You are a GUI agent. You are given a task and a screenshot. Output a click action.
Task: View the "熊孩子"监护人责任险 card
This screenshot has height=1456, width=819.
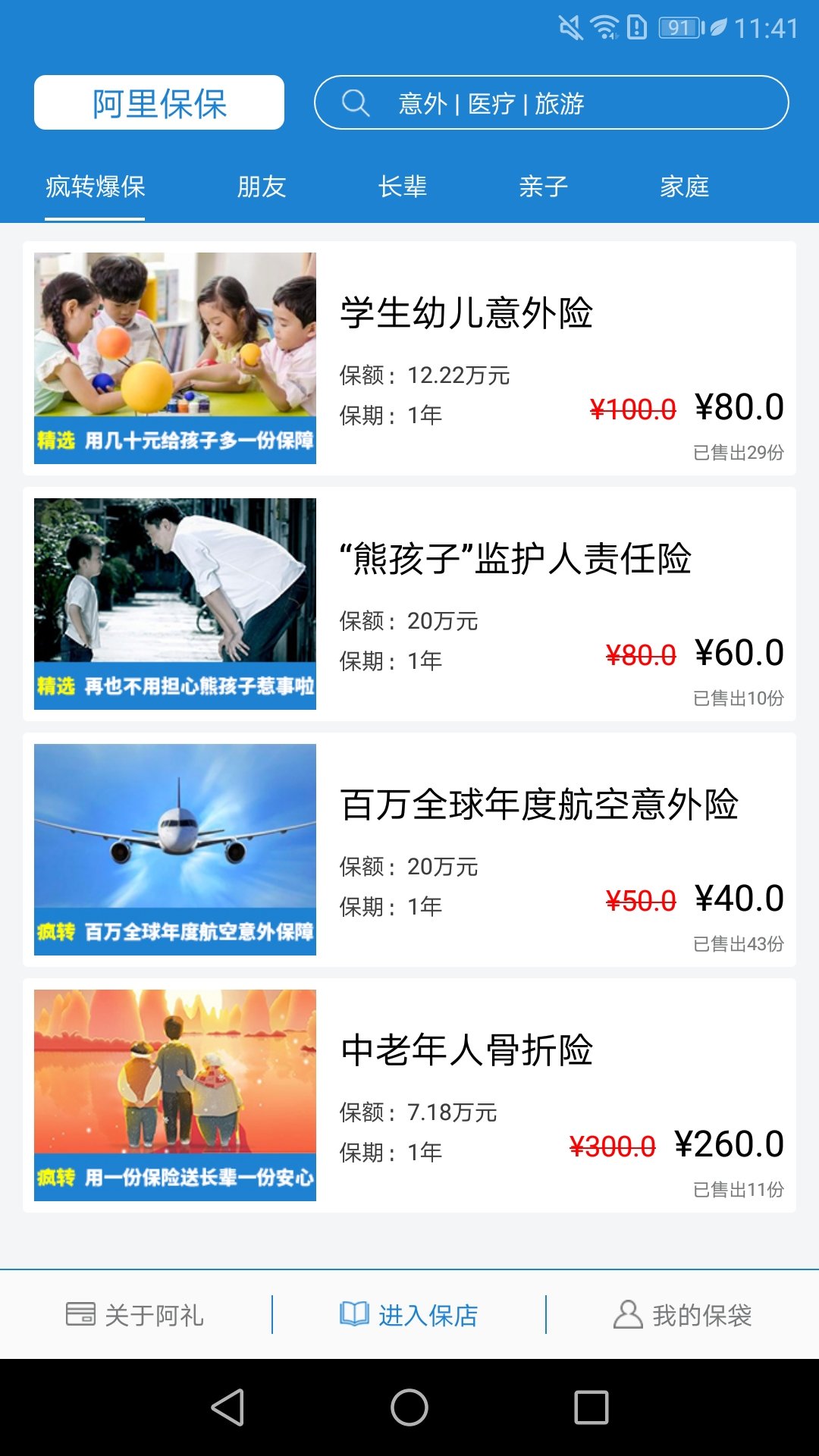409,604
